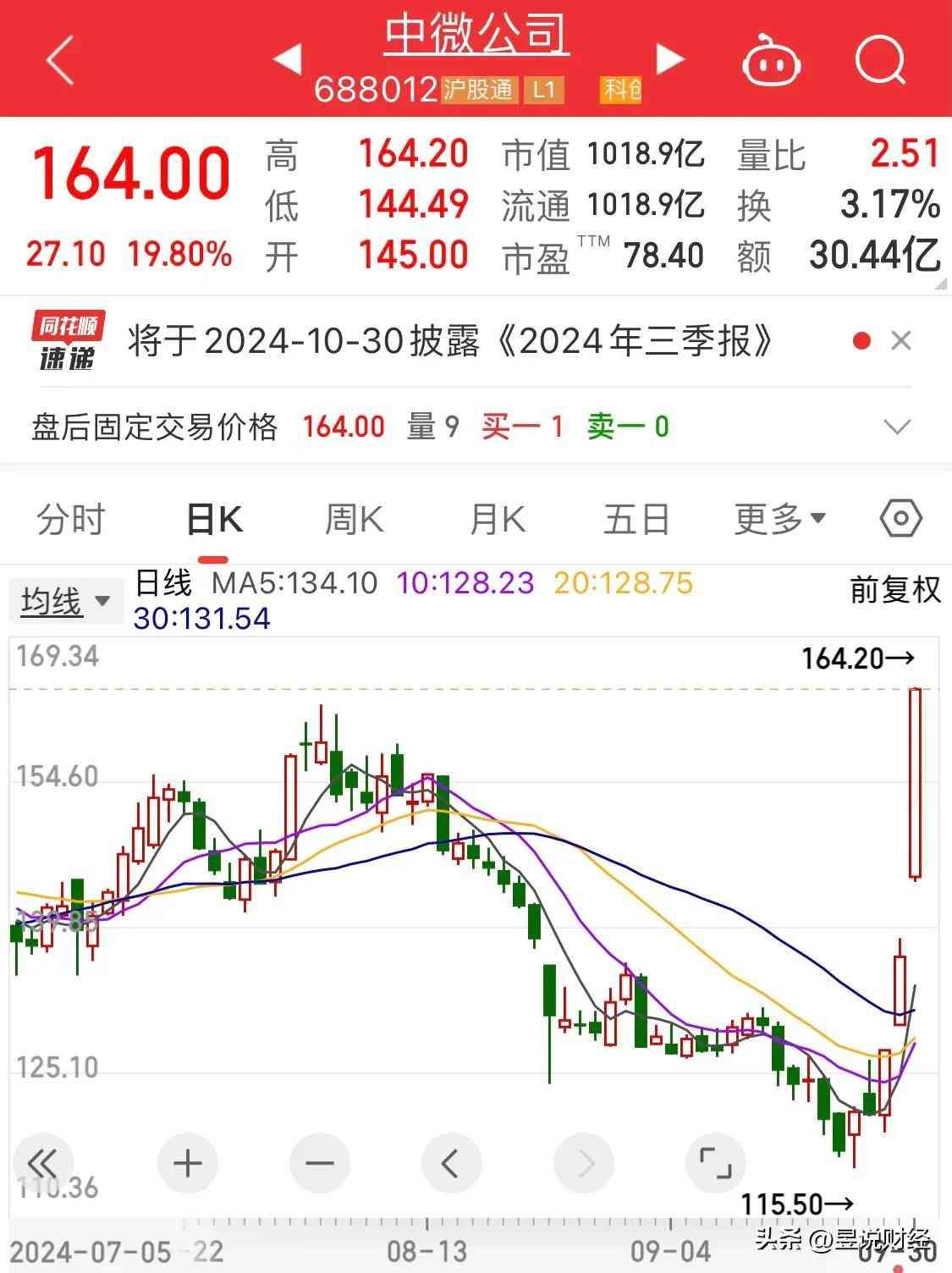Switch to the 分时 chart tab
Image resolution: width=952 pixels, height=1273 pixels.
(71, 519)
